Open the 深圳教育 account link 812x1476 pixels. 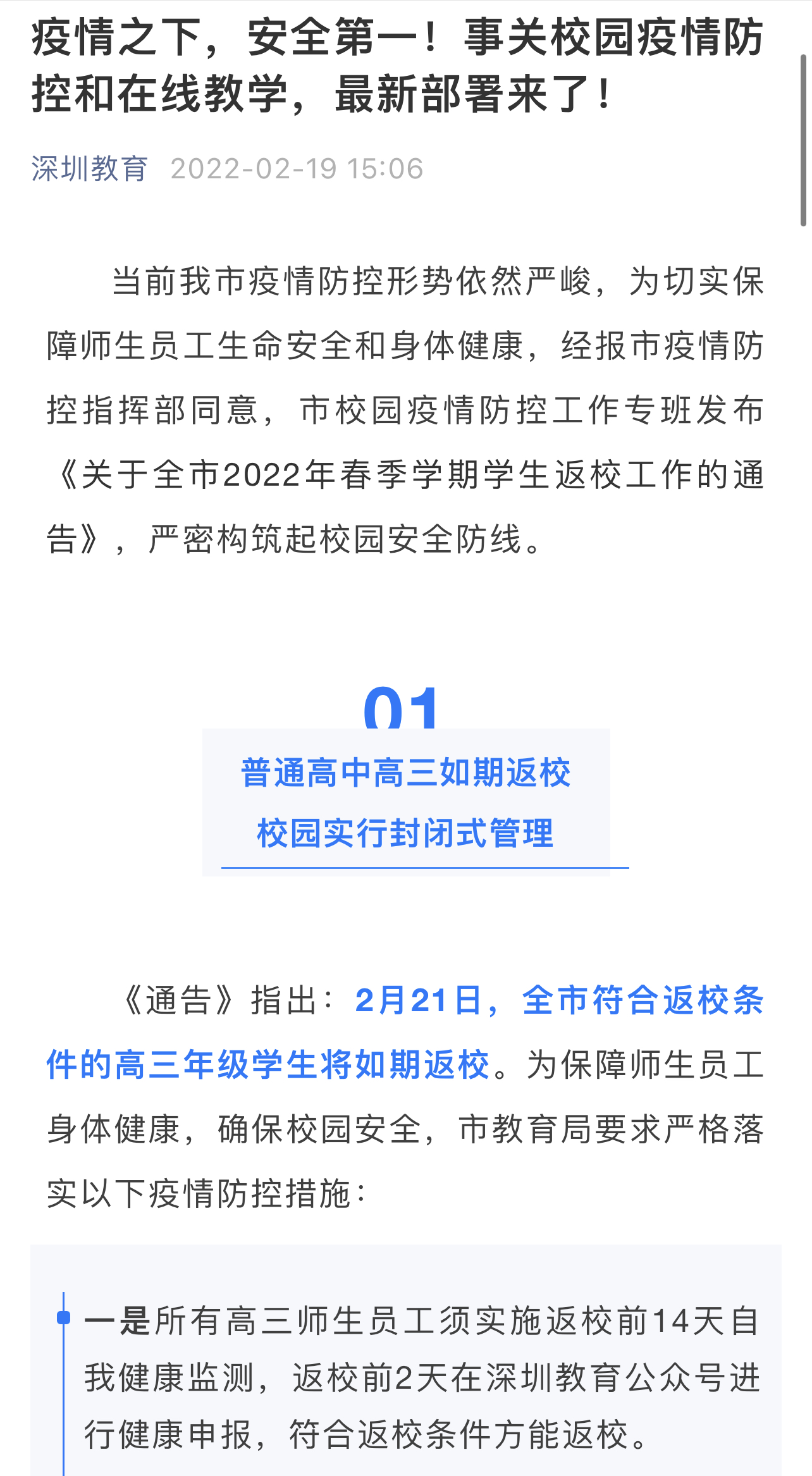(89, 169)
